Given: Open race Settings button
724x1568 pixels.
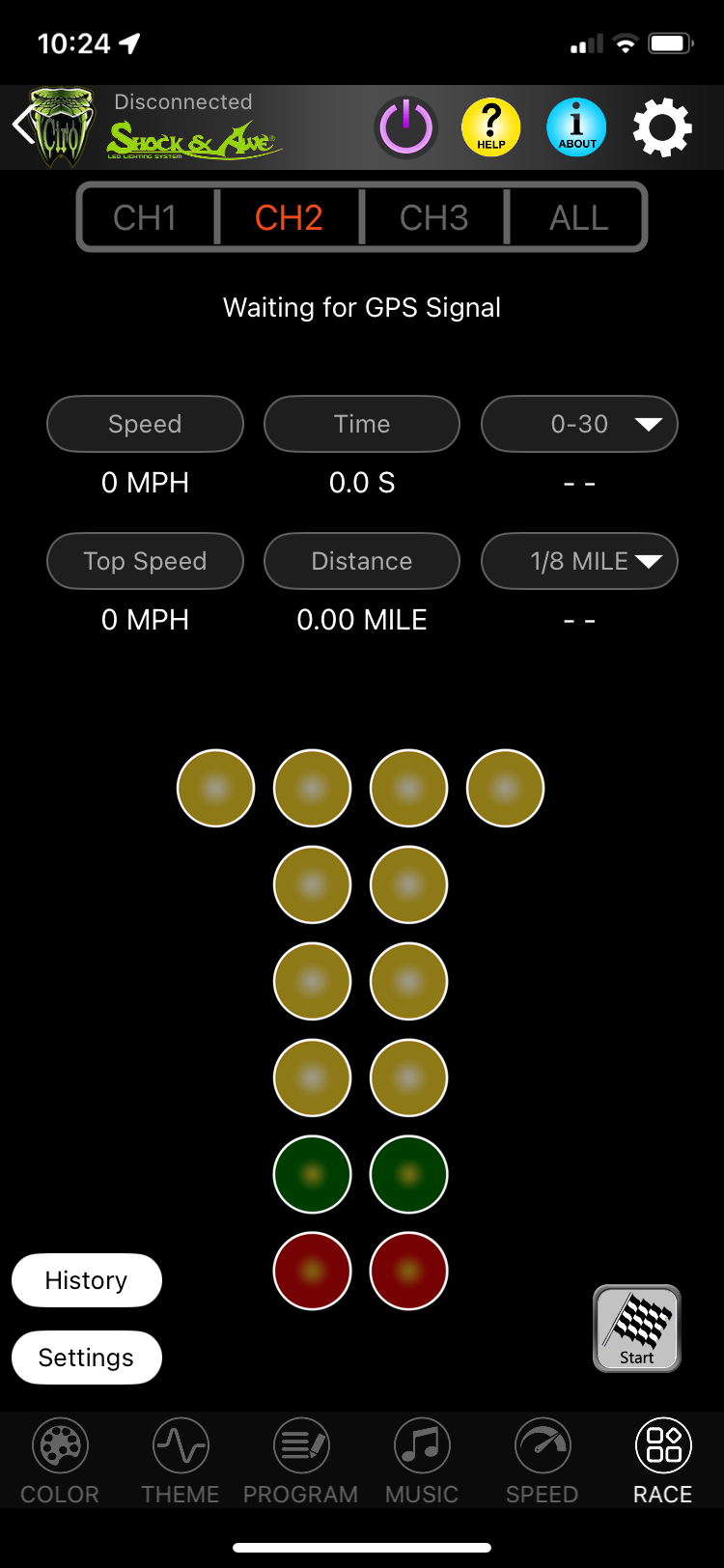Looking at the screenshot, I should tap(86, 1358).
